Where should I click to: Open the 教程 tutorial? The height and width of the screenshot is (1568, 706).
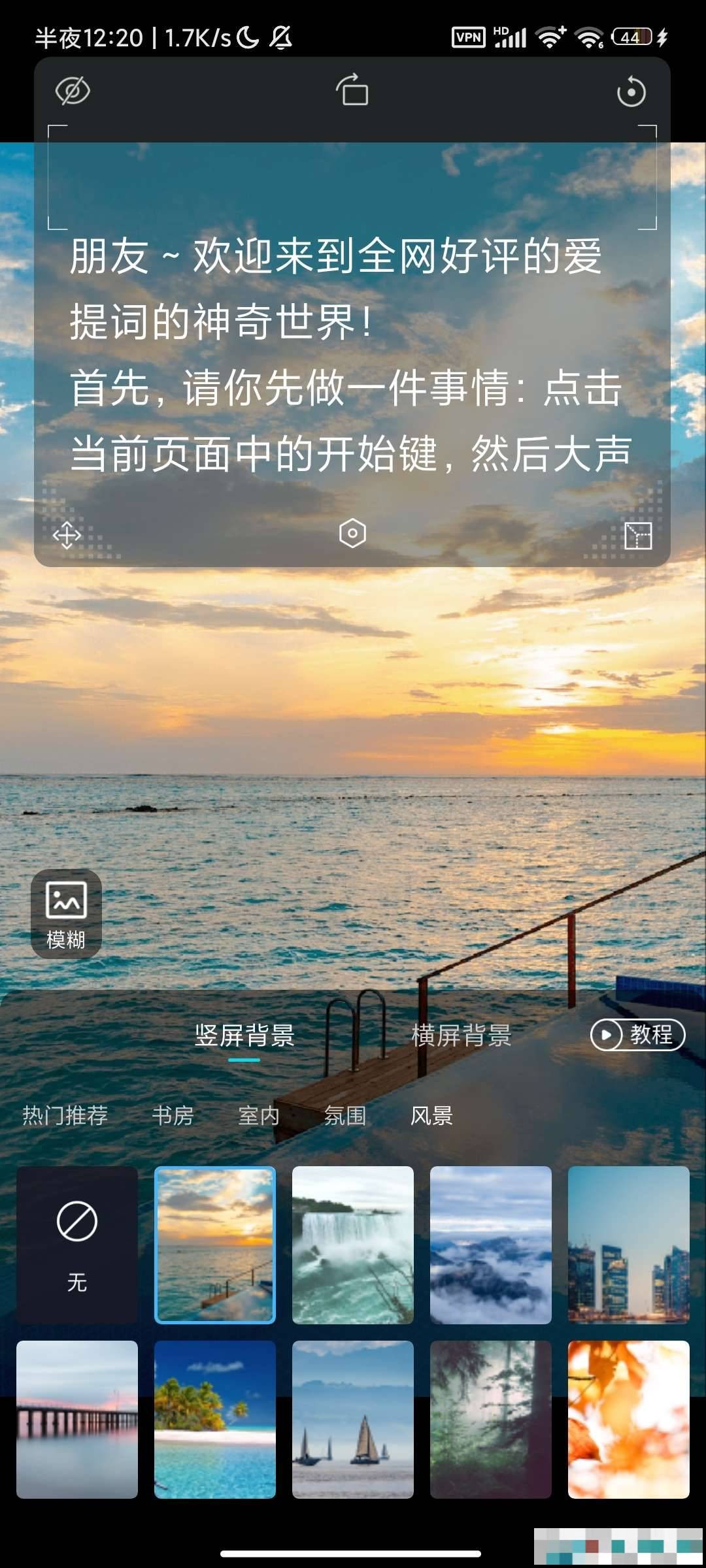click(637, 1034)
